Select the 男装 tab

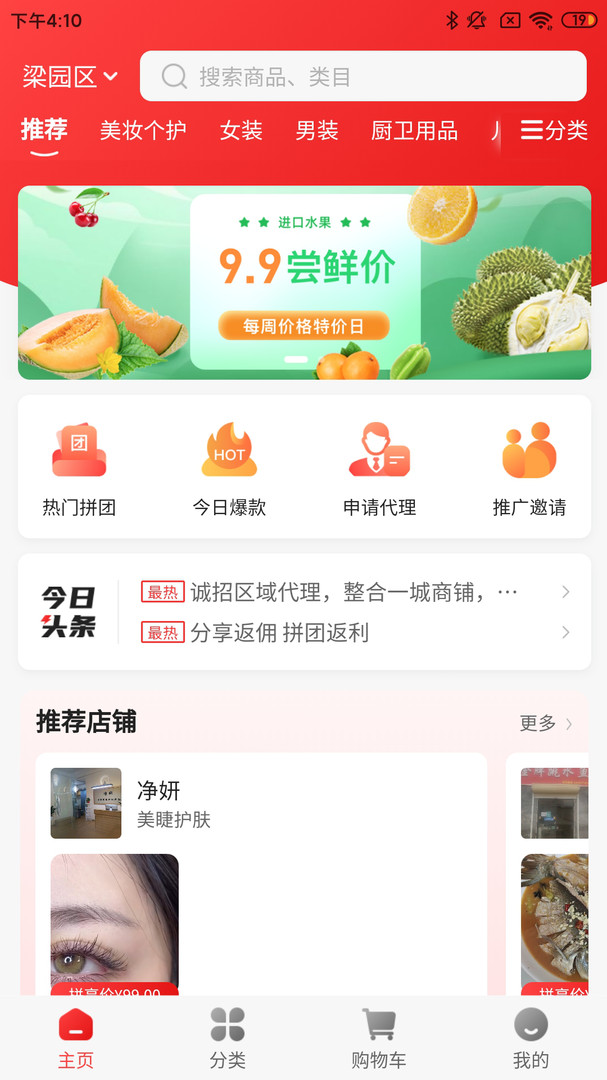(317, 131)
